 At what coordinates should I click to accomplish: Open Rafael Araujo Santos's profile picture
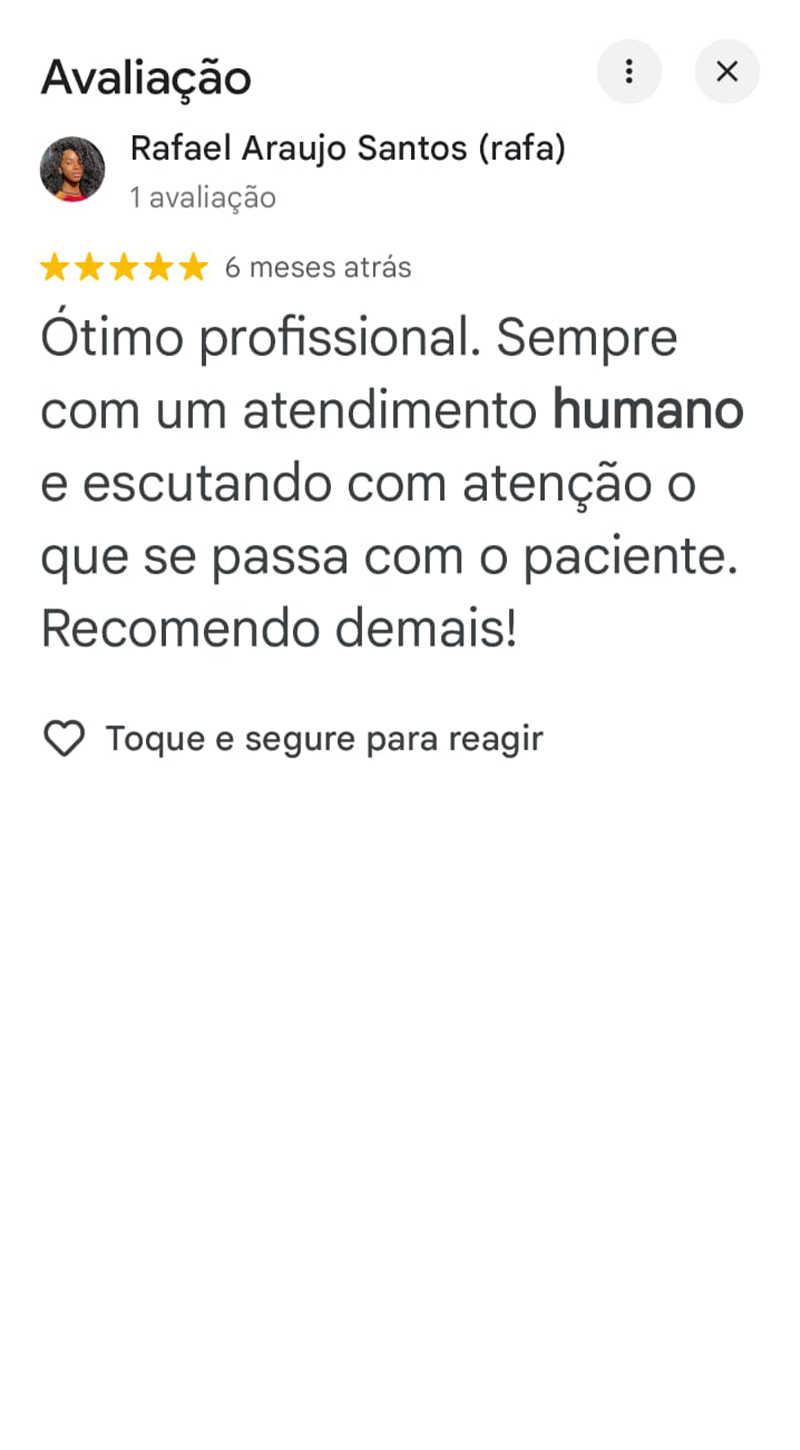click(72, 168)
